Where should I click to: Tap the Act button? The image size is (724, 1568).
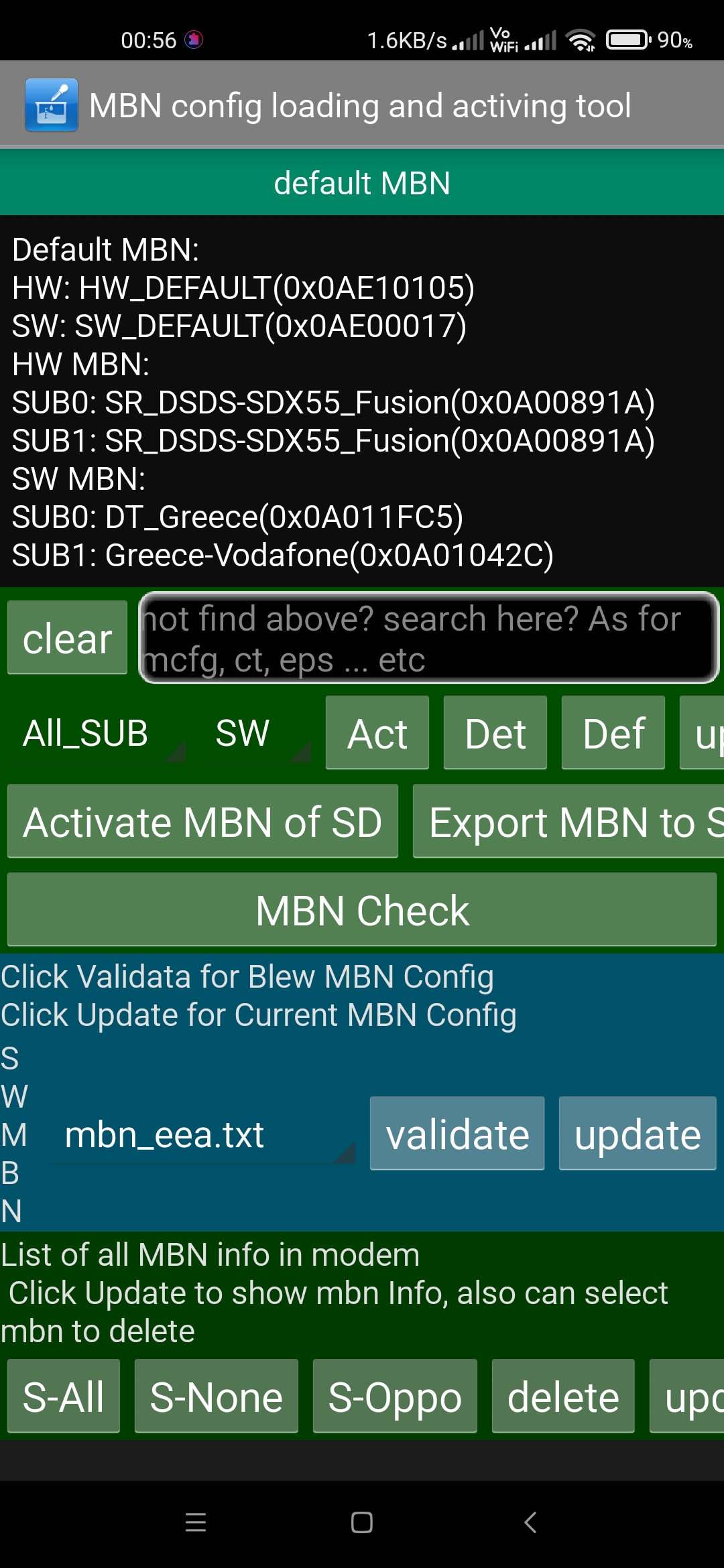[377, 733]
